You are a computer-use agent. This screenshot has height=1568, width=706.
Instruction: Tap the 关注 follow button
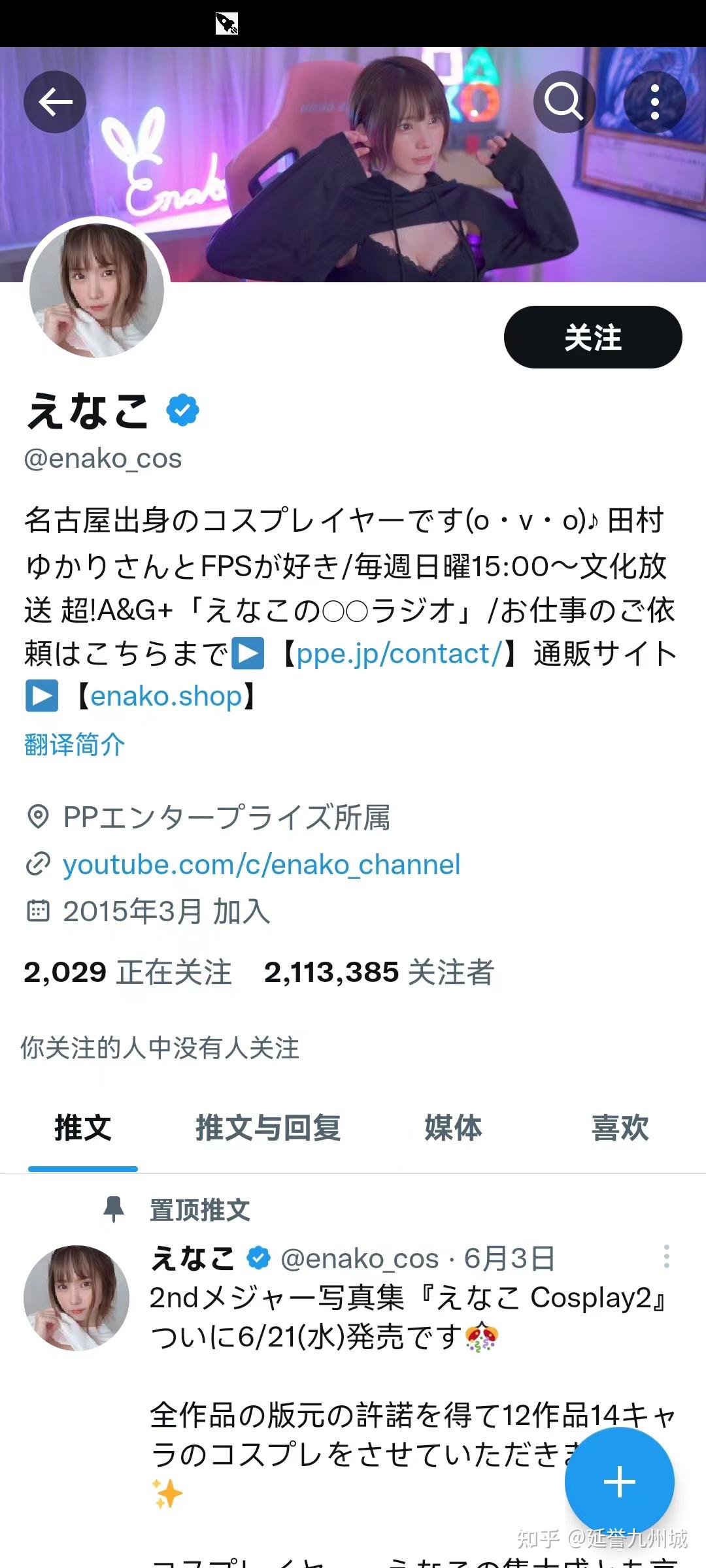pyautogui.click(x=593, y=337)
